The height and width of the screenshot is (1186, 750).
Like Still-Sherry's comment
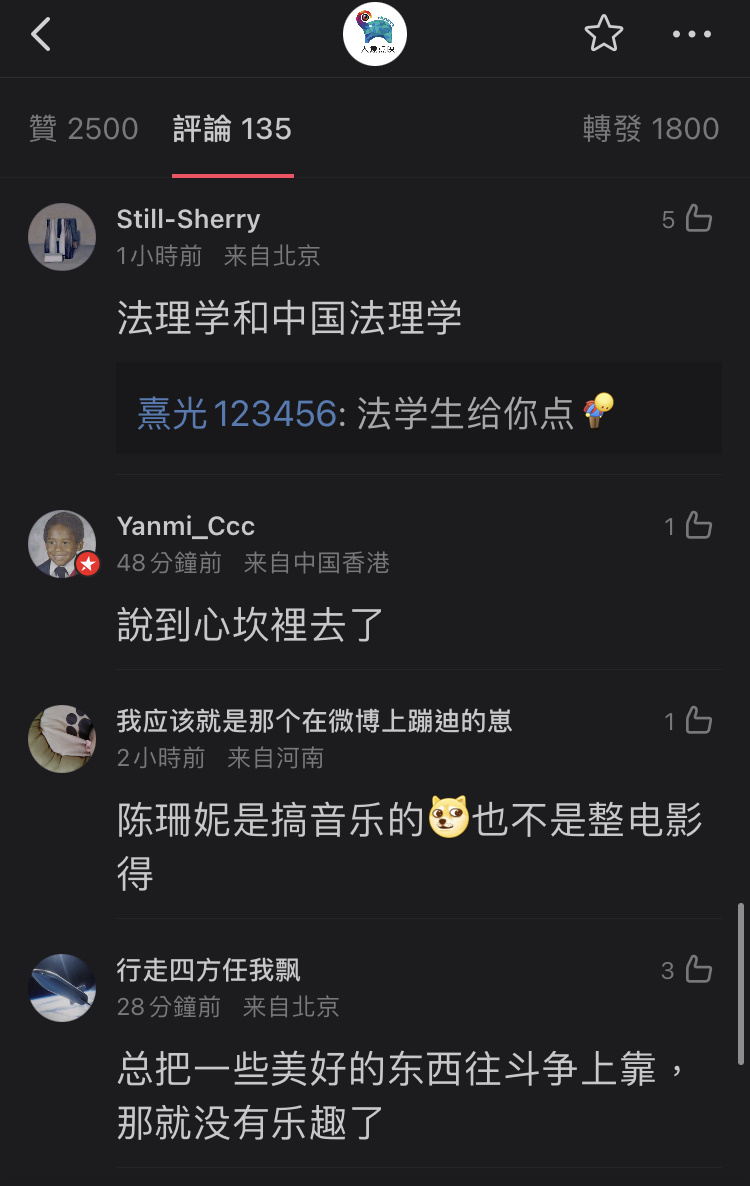(698, 219)
